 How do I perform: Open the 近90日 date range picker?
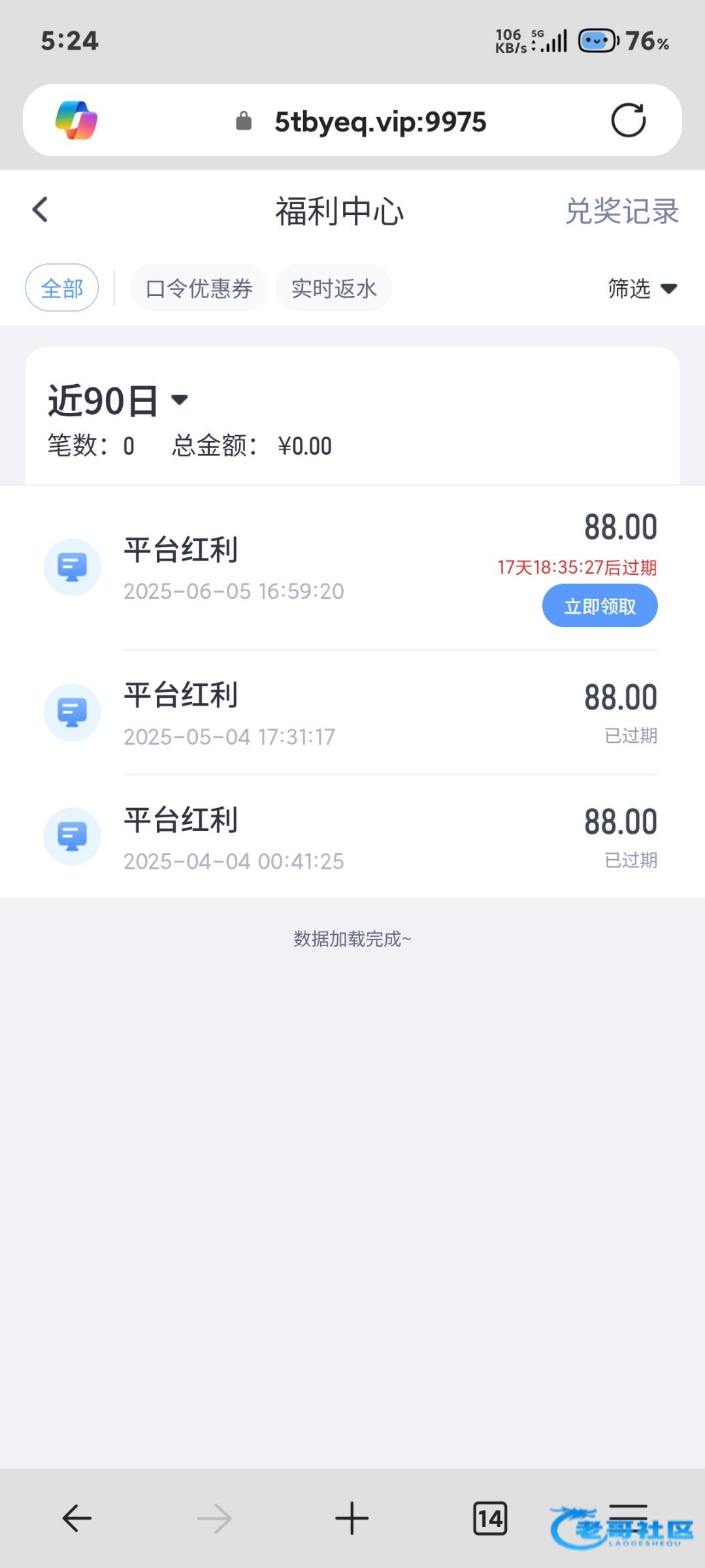click(x=118, y=400)
